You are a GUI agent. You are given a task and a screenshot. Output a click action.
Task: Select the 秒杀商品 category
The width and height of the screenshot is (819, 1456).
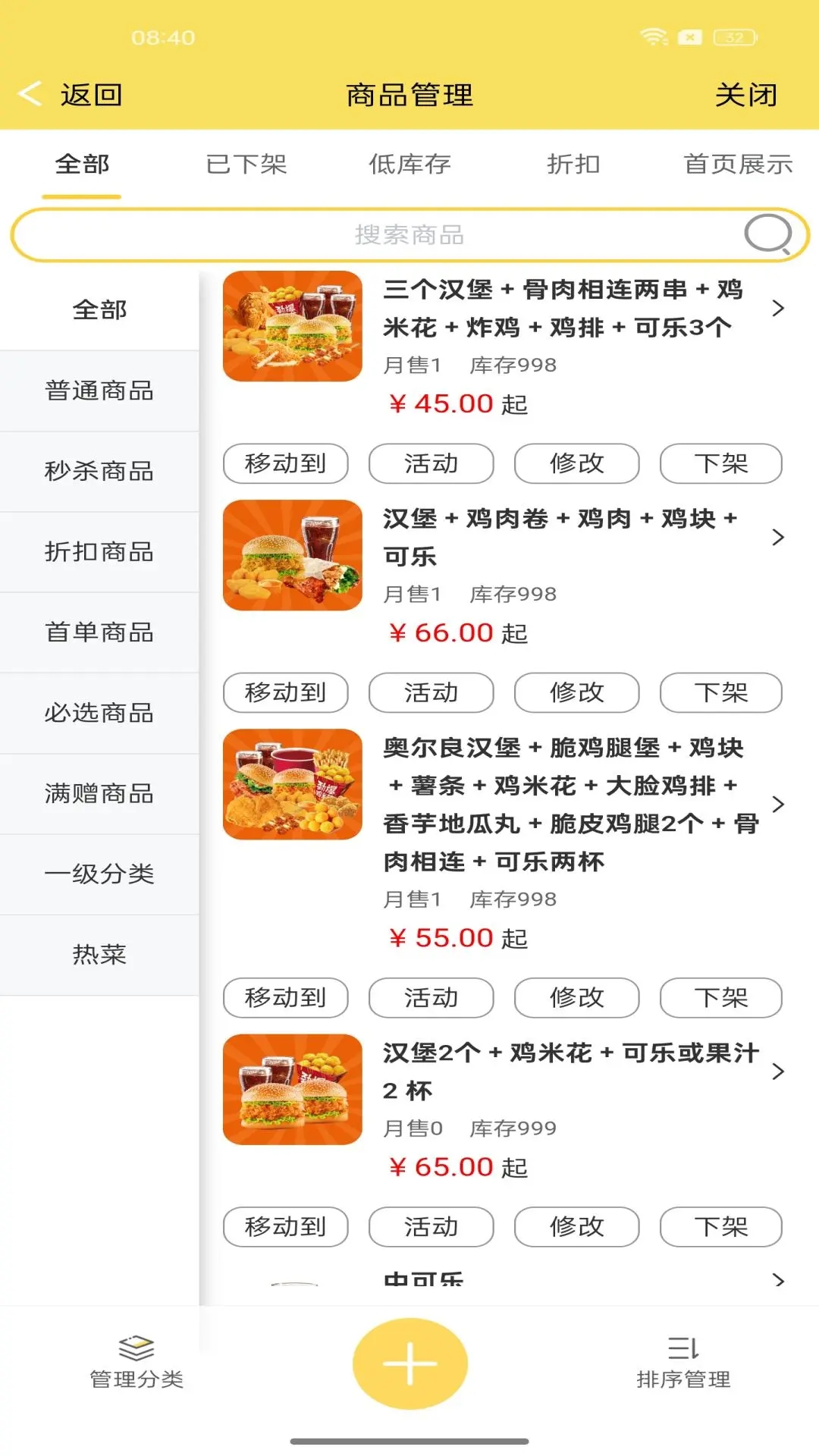click(x=99, y=471)
